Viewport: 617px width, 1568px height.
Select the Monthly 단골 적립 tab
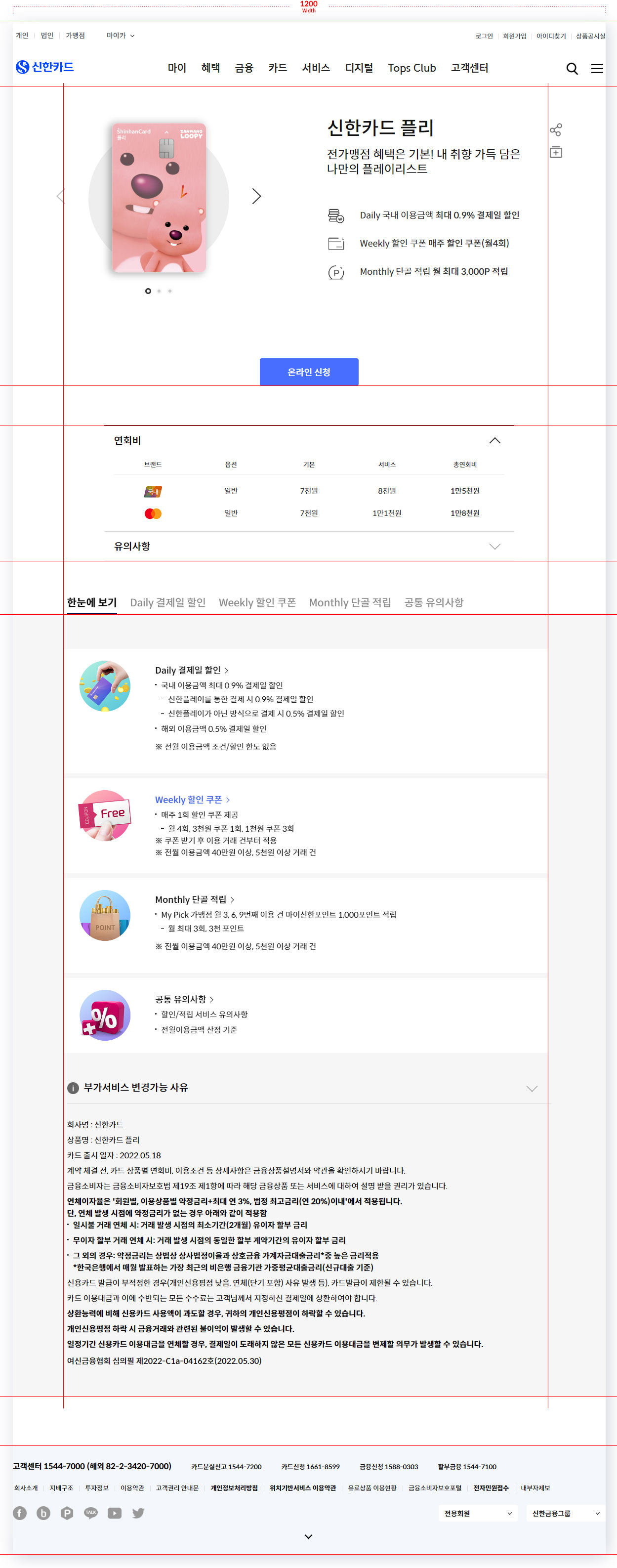[x=349, y=602]
